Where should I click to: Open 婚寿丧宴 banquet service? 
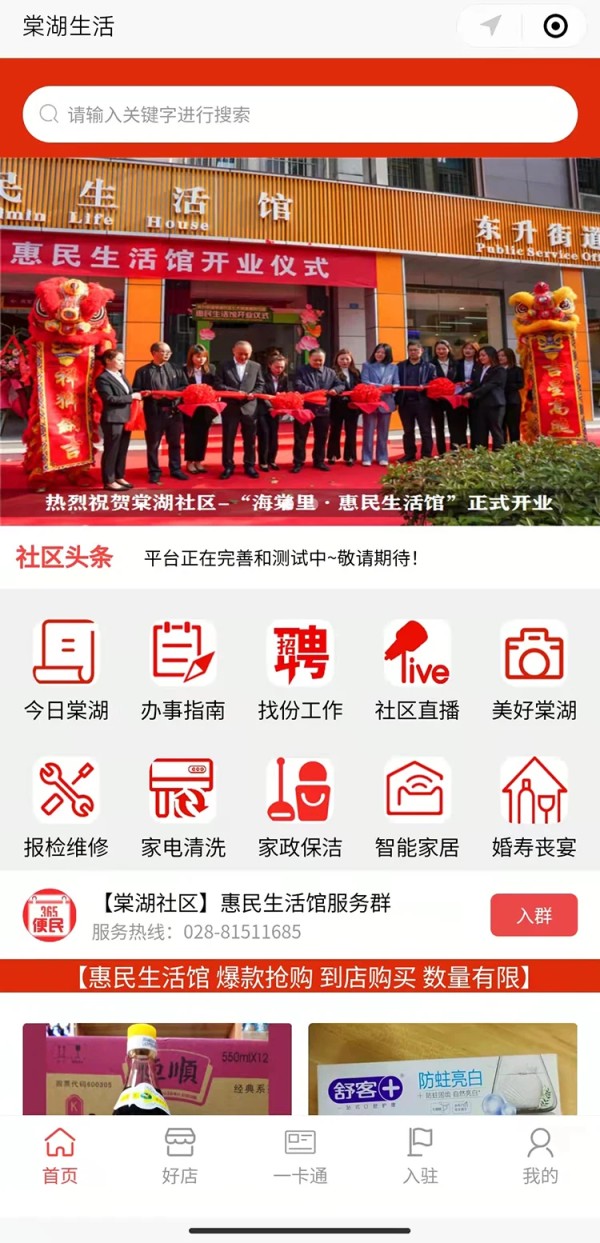534,807
